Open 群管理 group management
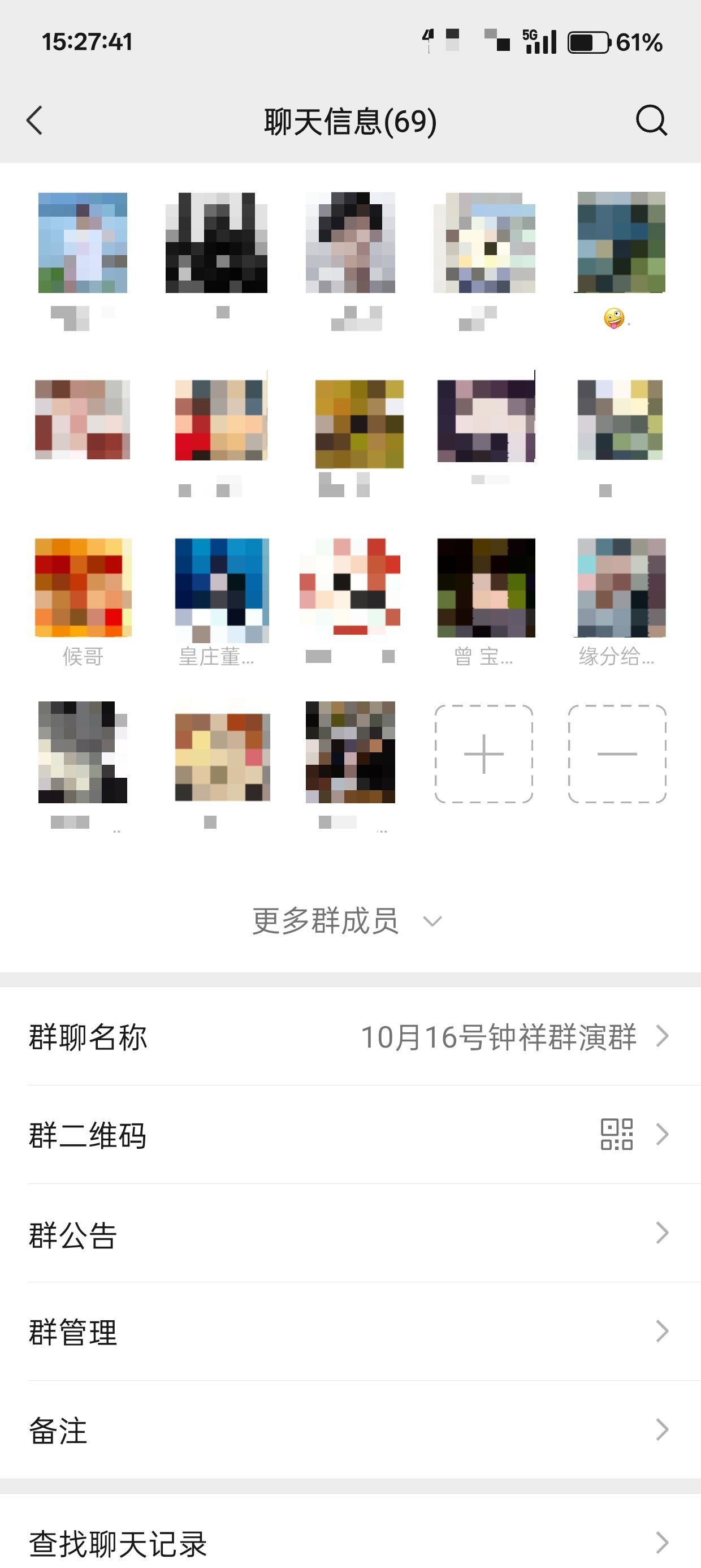The height and width of the screenshot is (1568, 701). point(350,1332)
